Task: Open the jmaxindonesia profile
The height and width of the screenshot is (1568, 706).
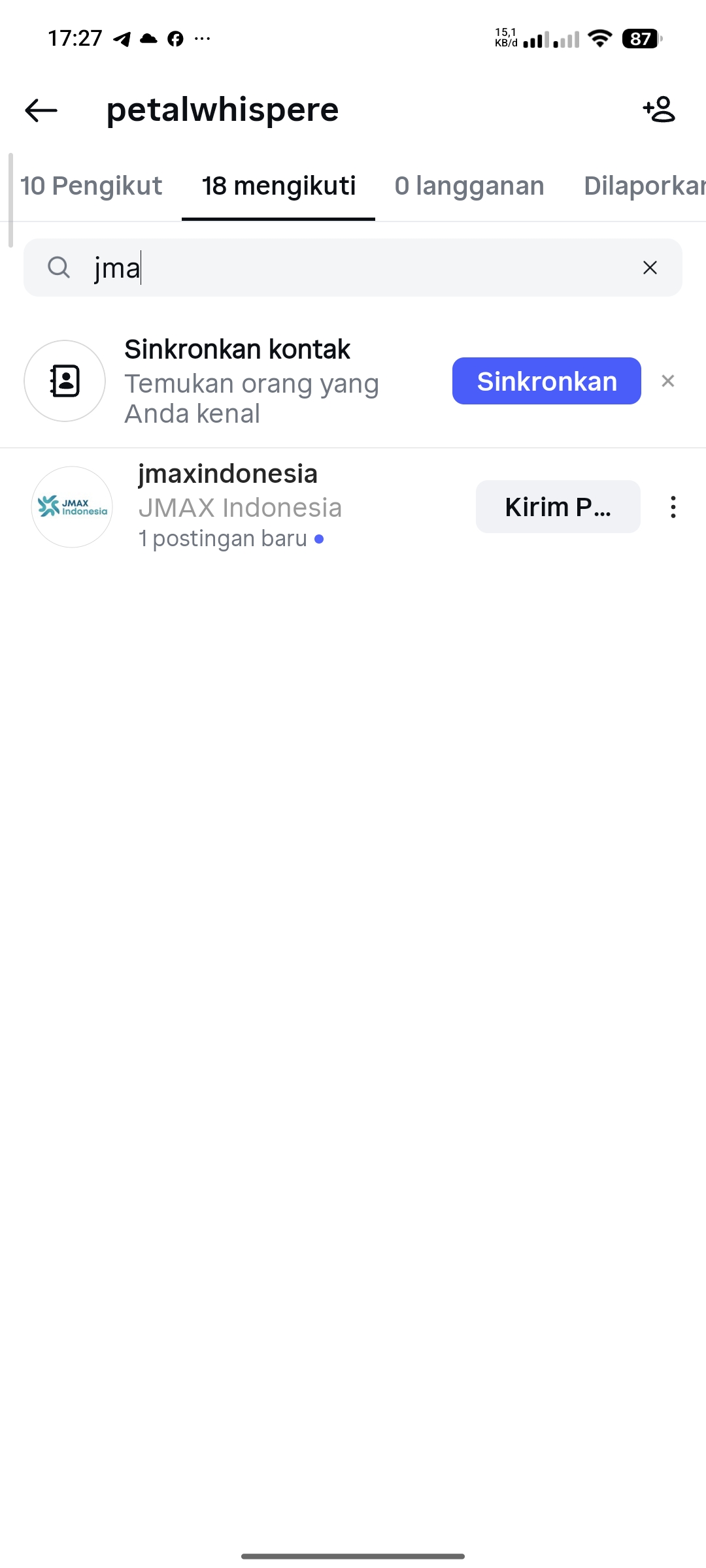Action: [x=228, y=474]
